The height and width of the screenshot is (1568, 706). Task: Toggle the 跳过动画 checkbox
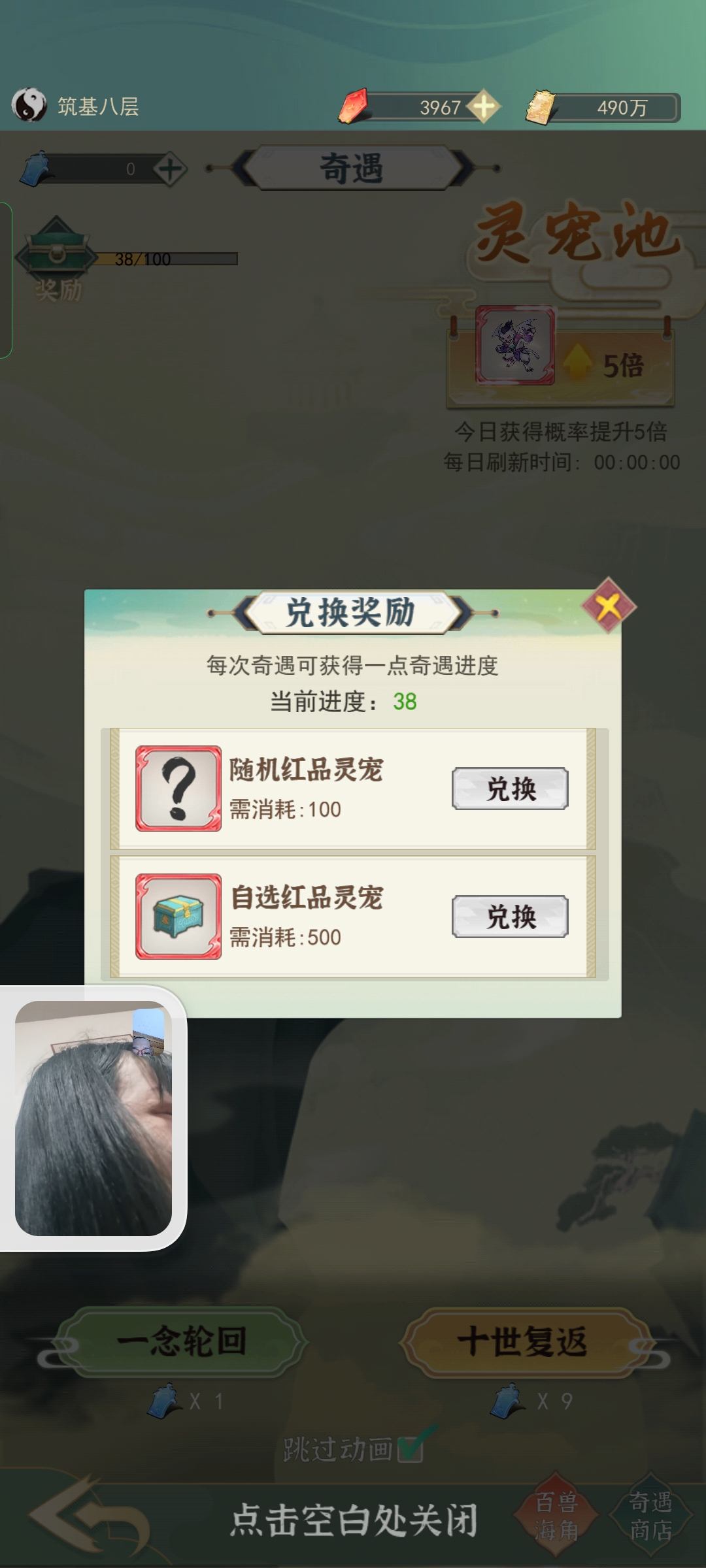[x=411, y=1449]
